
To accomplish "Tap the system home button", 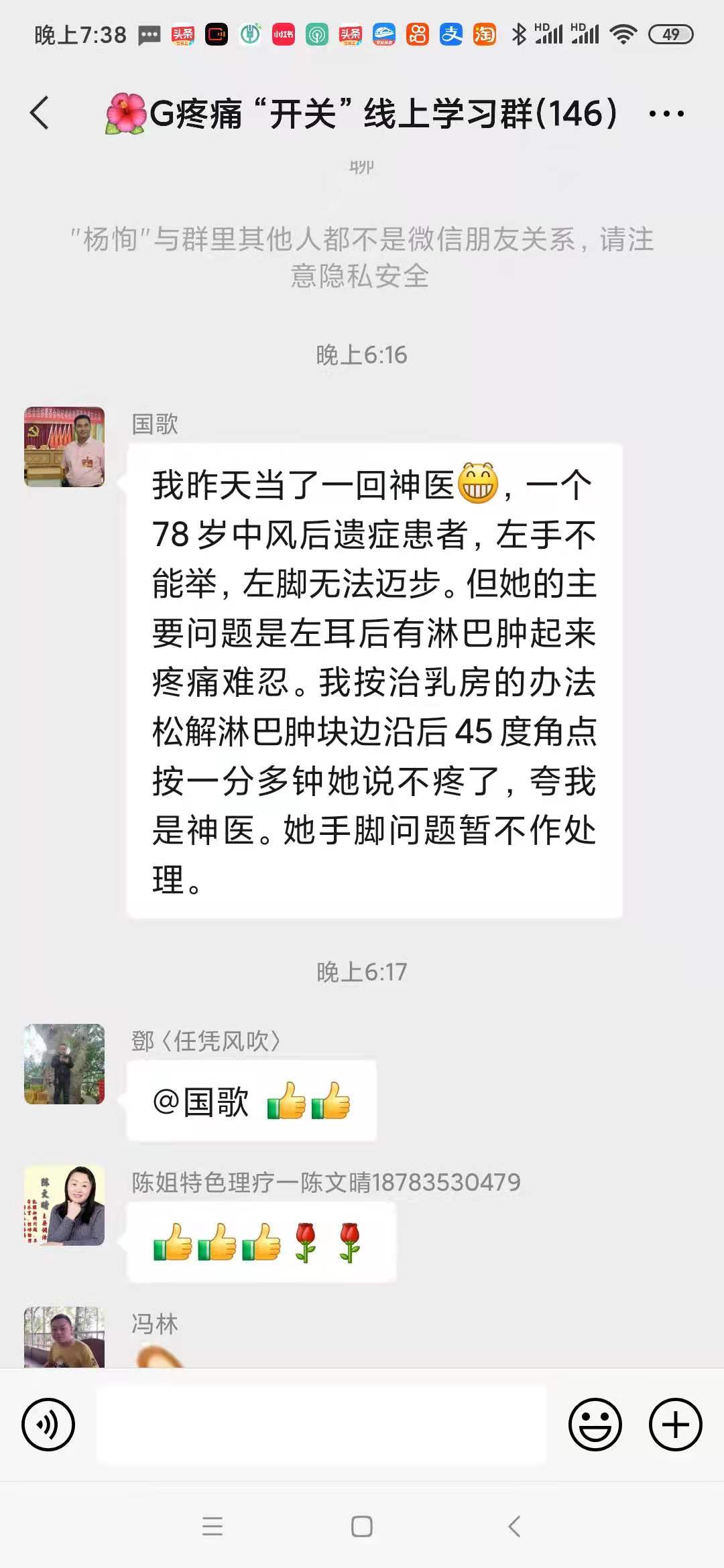I will tap(362, 1526).
